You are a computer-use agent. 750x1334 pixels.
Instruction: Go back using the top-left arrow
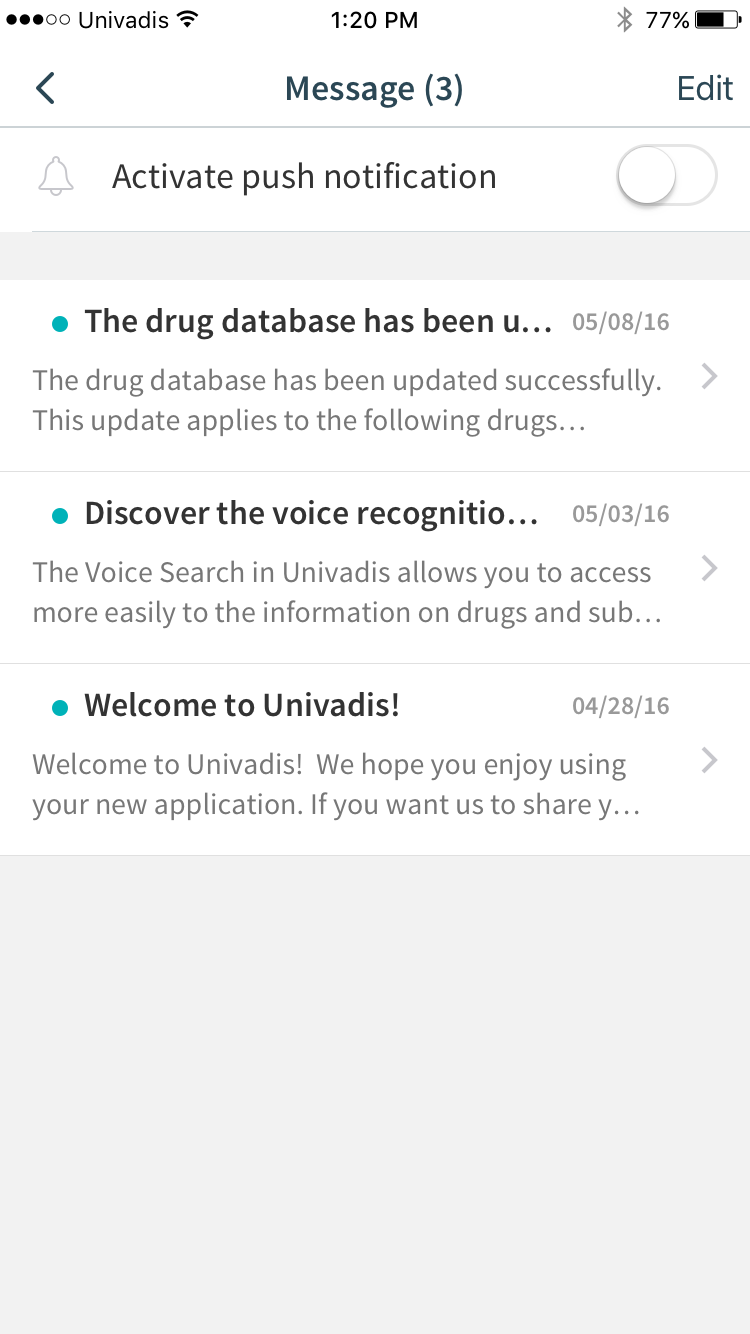45,88
